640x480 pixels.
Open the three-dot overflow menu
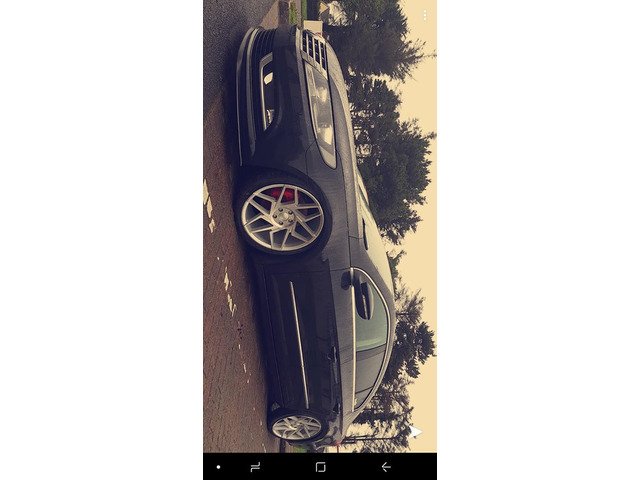424,15
